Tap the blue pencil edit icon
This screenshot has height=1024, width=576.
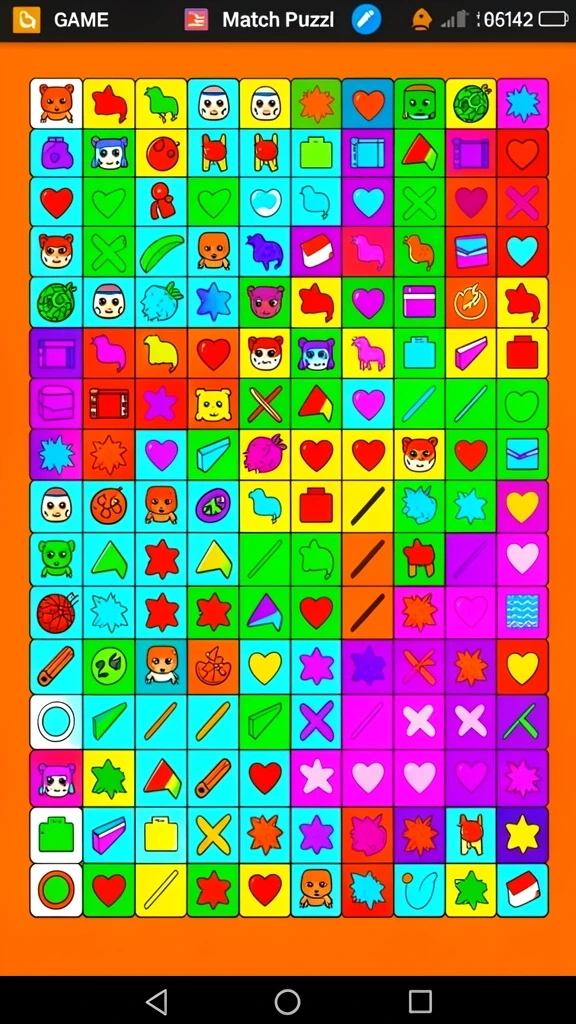[366, 20]
